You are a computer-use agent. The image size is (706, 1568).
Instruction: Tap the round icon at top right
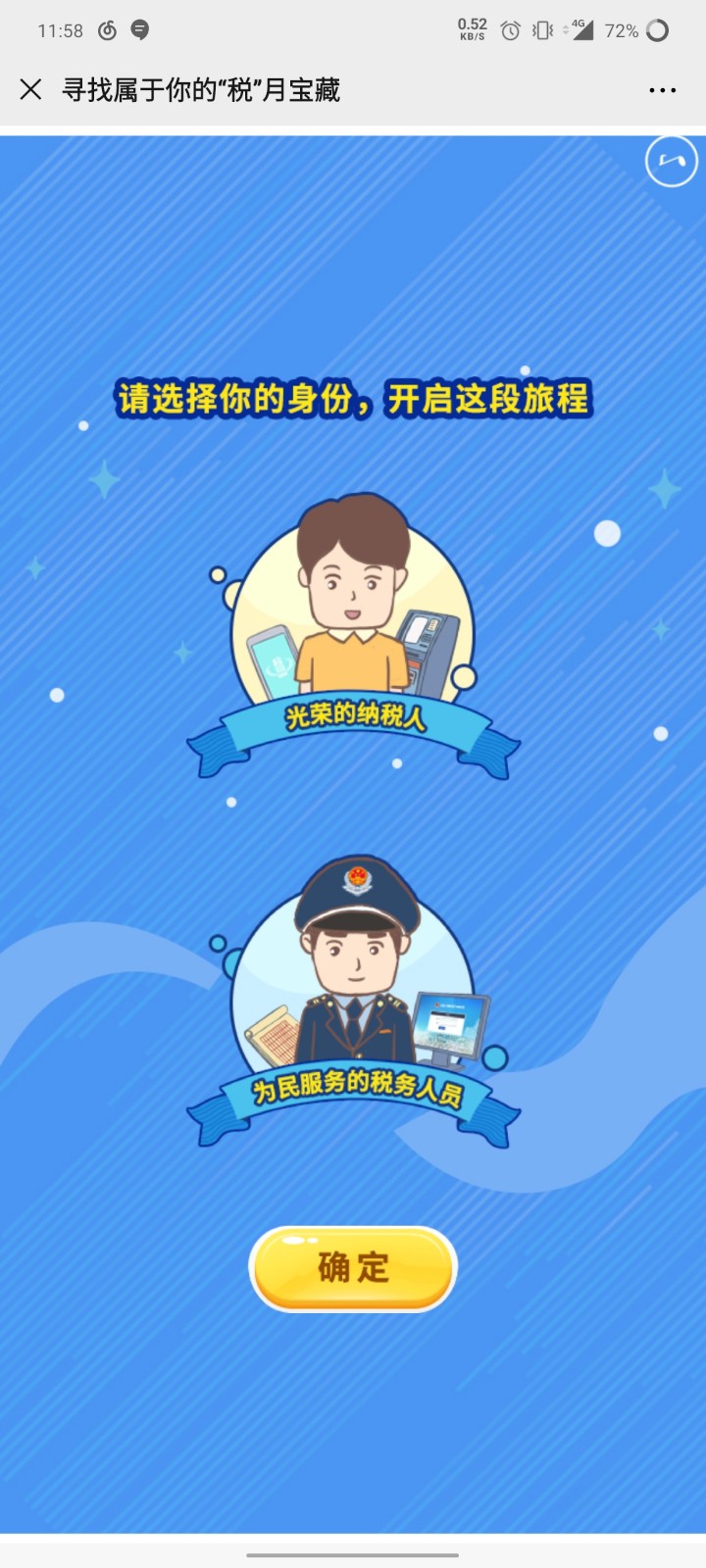pos(672,162)
